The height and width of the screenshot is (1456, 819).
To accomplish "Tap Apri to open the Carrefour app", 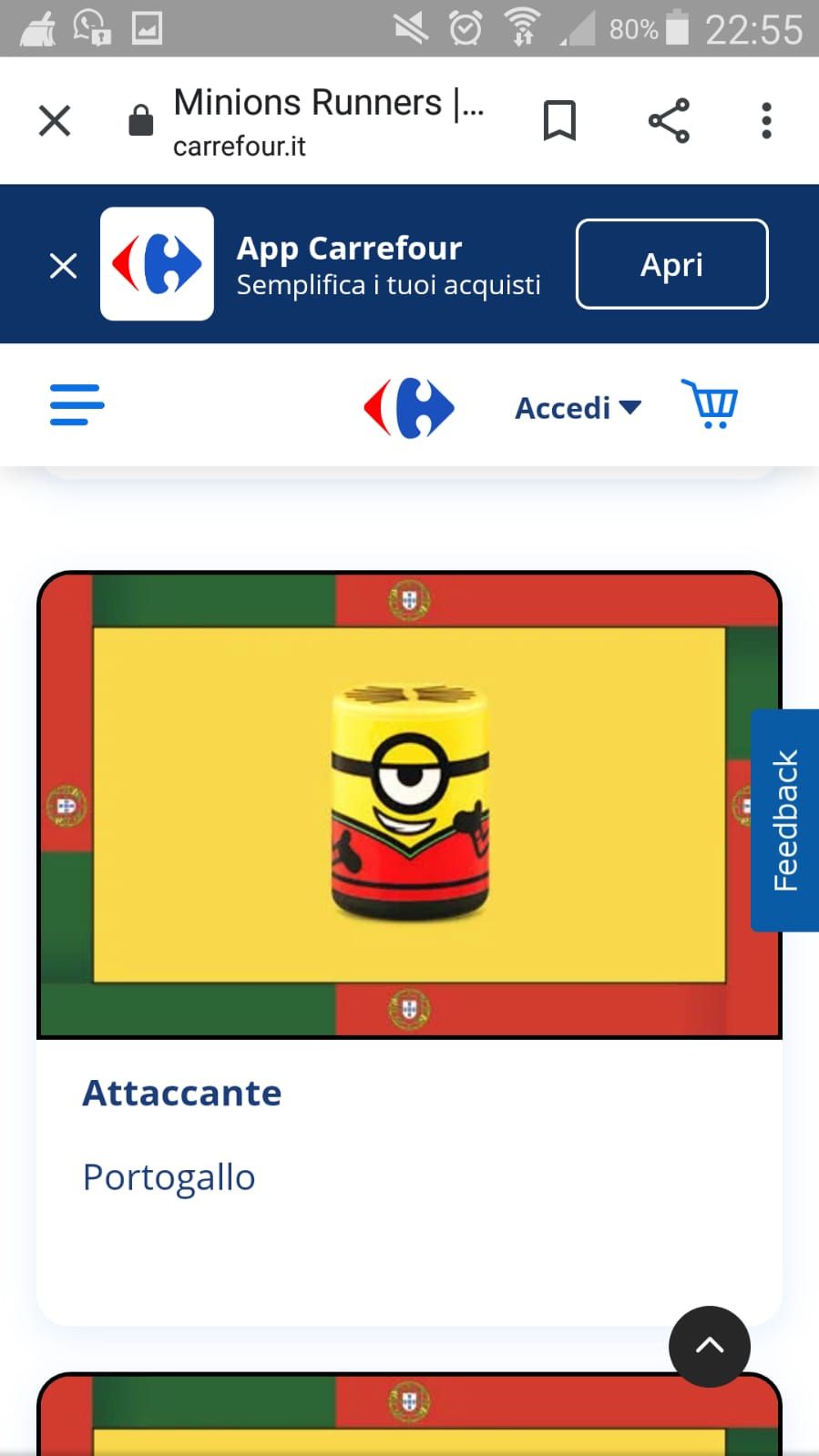I will (671, 264).
